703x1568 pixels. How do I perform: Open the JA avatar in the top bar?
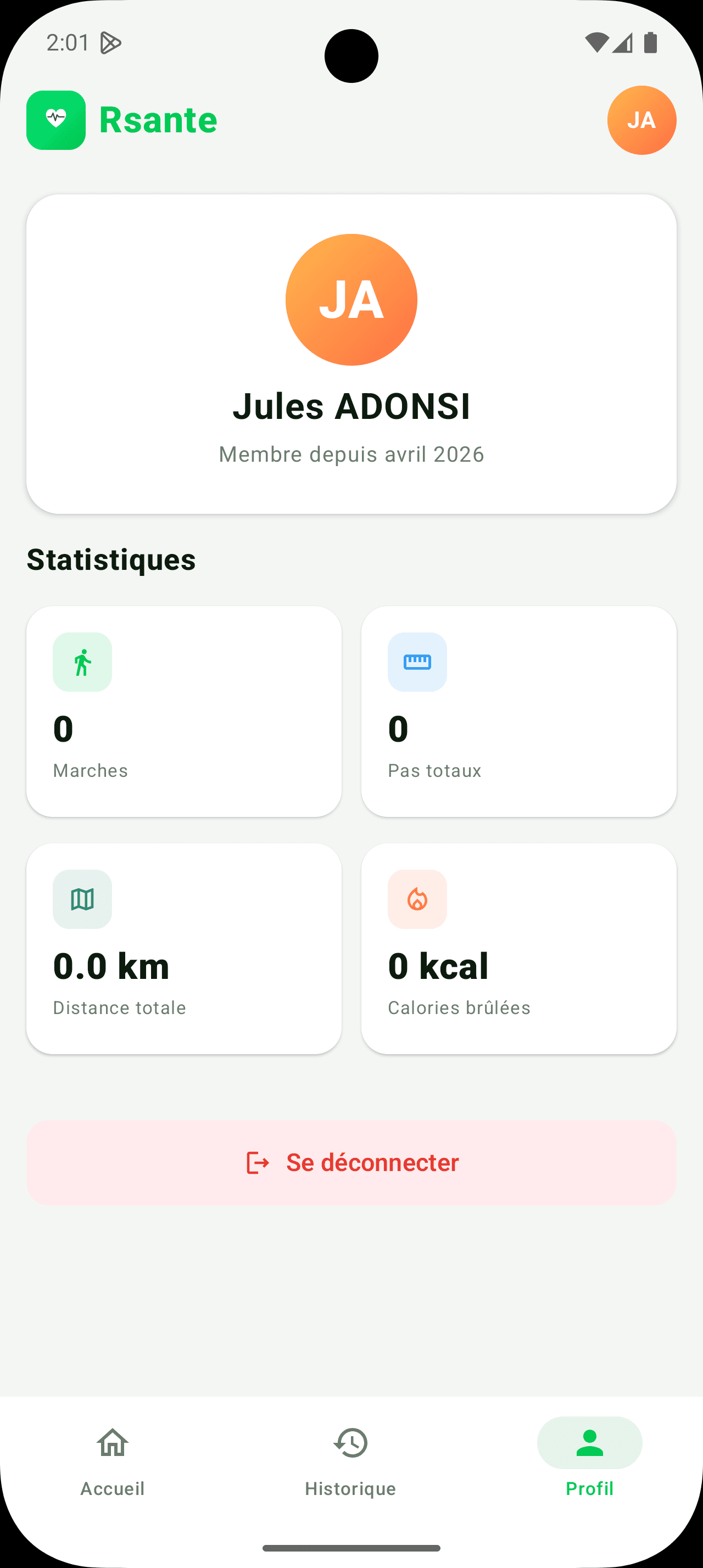click(641, 121)
